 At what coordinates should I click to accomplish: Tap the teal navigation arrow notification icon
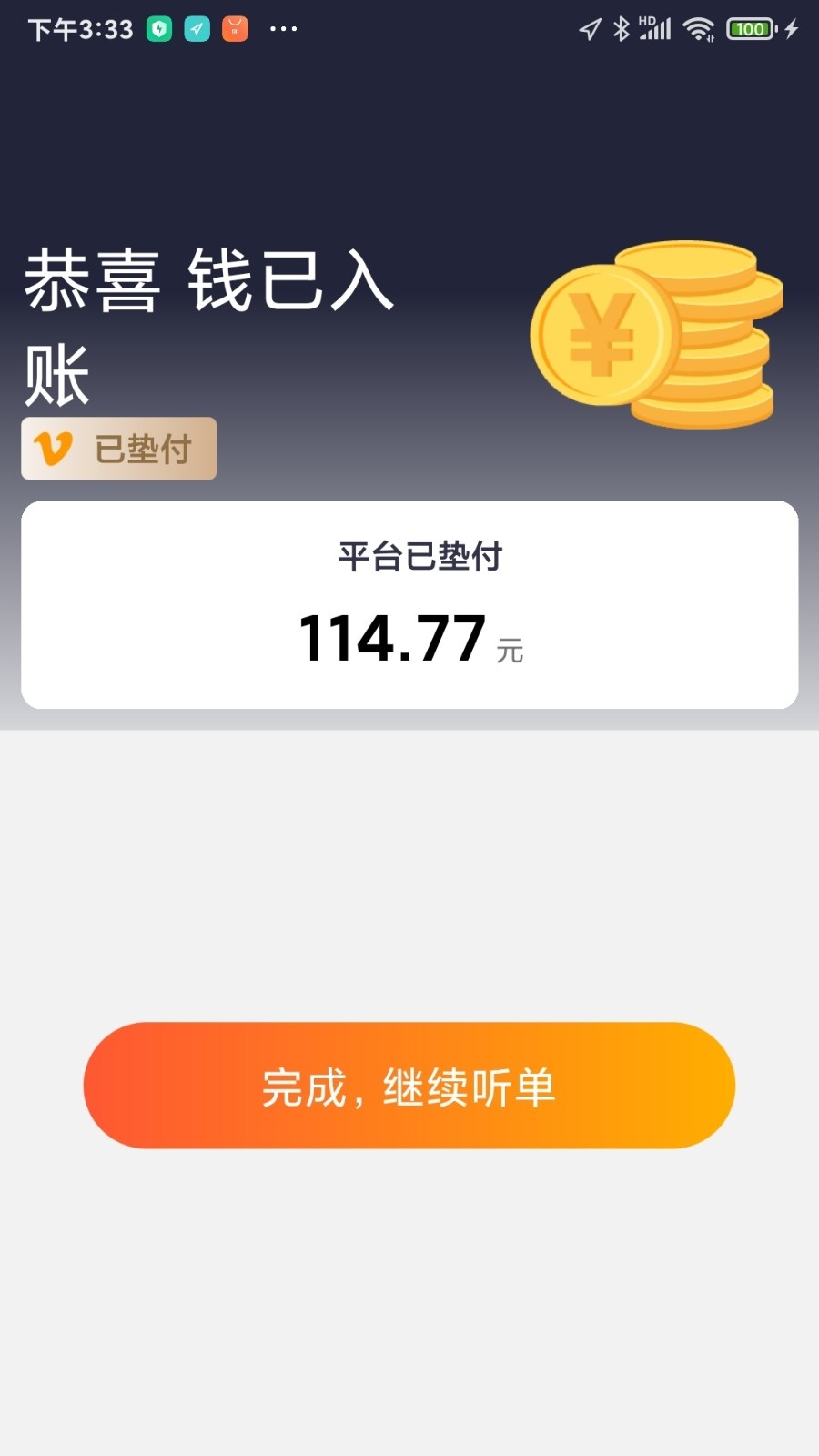point(197,28)
